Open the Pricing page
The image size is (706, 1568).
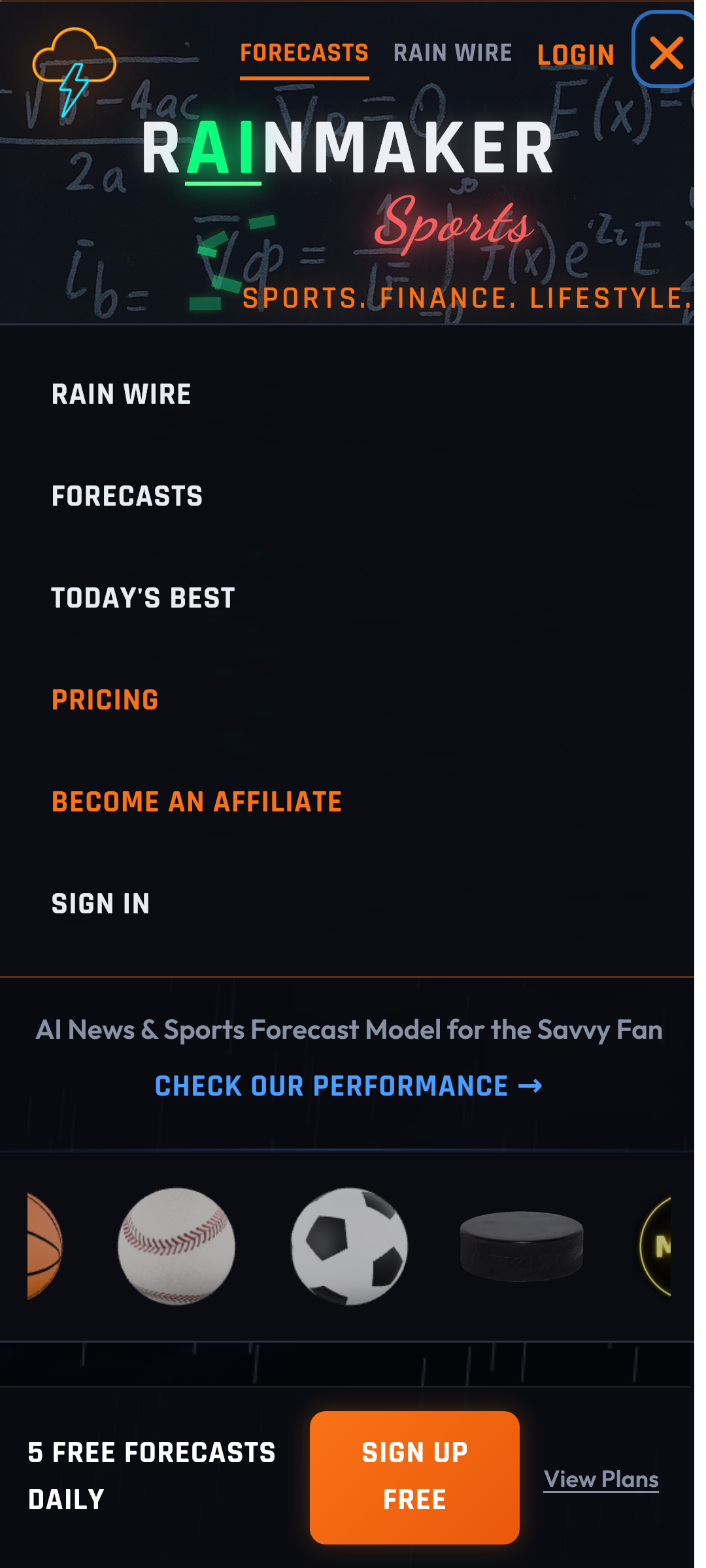point(105,700)
